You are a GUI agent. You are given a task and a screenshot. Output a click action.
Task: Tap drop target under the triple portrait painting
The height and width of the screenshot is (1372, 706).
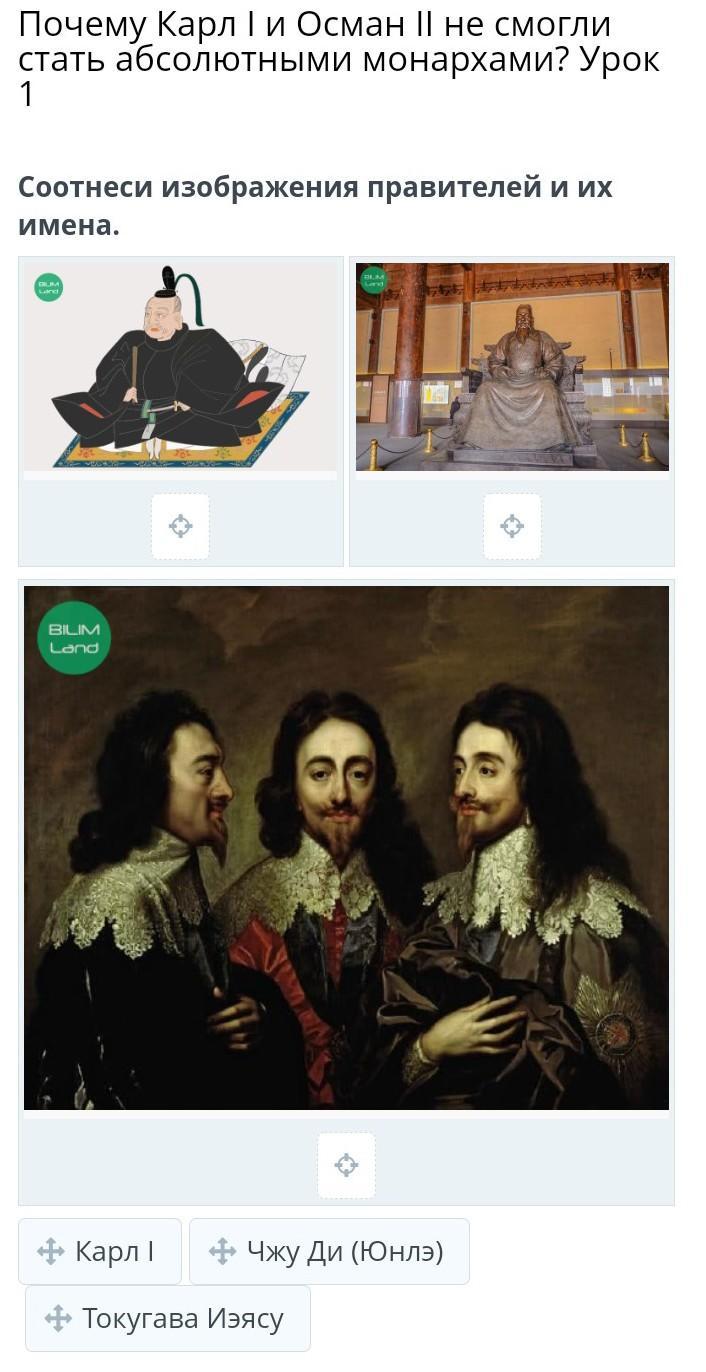pyautogui.click(x=346, y=1165)
